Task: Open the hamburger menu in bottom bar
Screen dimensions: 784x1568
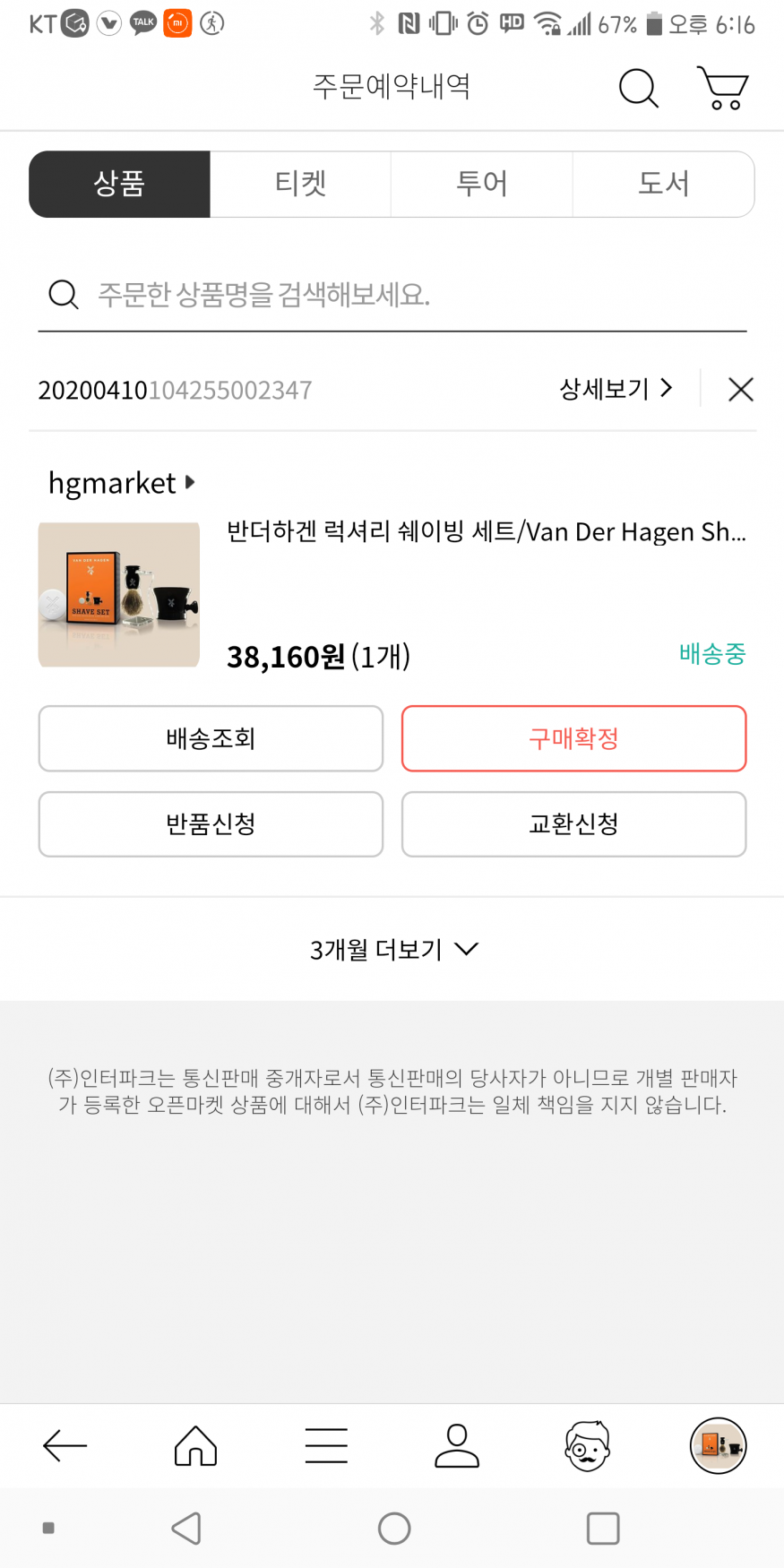Action: pyautogui.click(x=326, y=1445)
